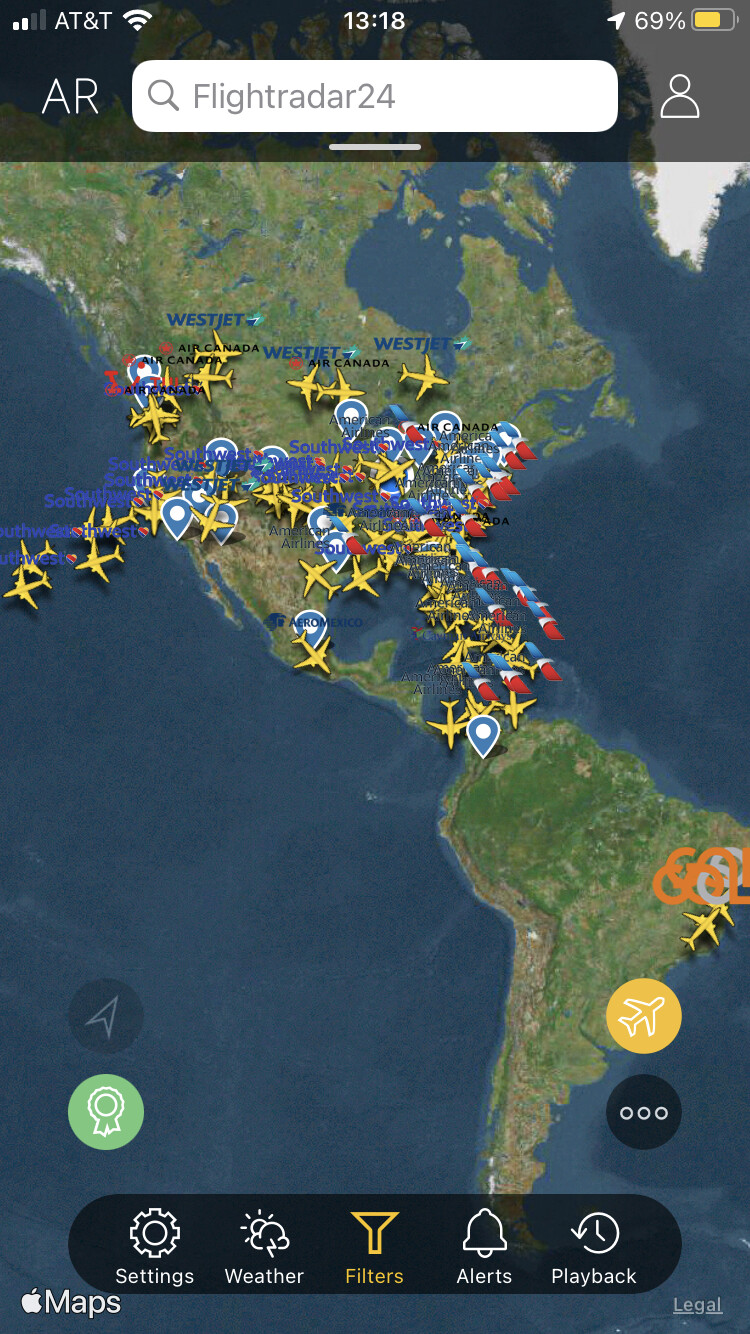Screen dimensions: 750x1334
Task: Open Settings
Action: click(154, 1247)
